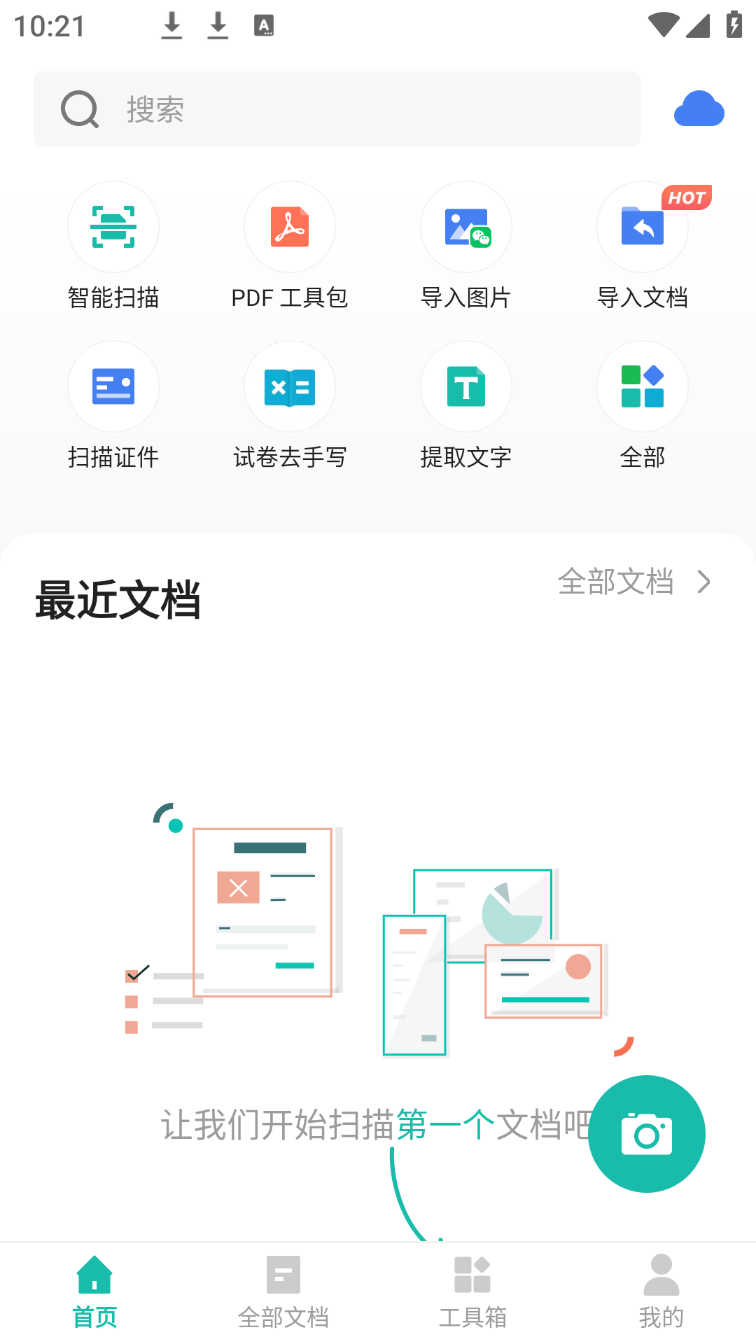Go to the 工具箱 tab
Screen dimensions: 756x1344
(472, 1292)
